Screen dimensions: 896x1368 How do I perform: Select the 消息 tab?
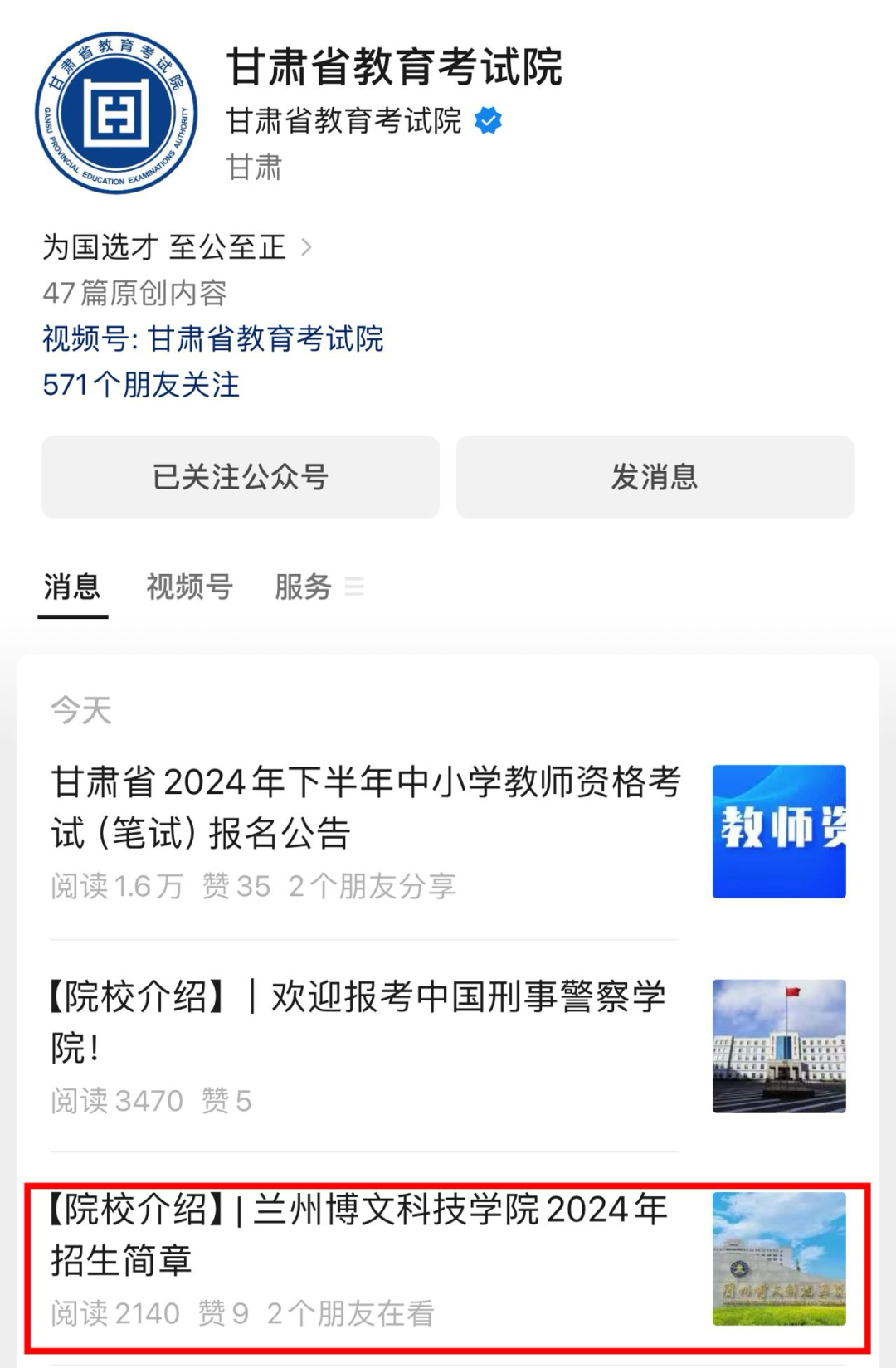pyautogui.click(x=72, y=587)
